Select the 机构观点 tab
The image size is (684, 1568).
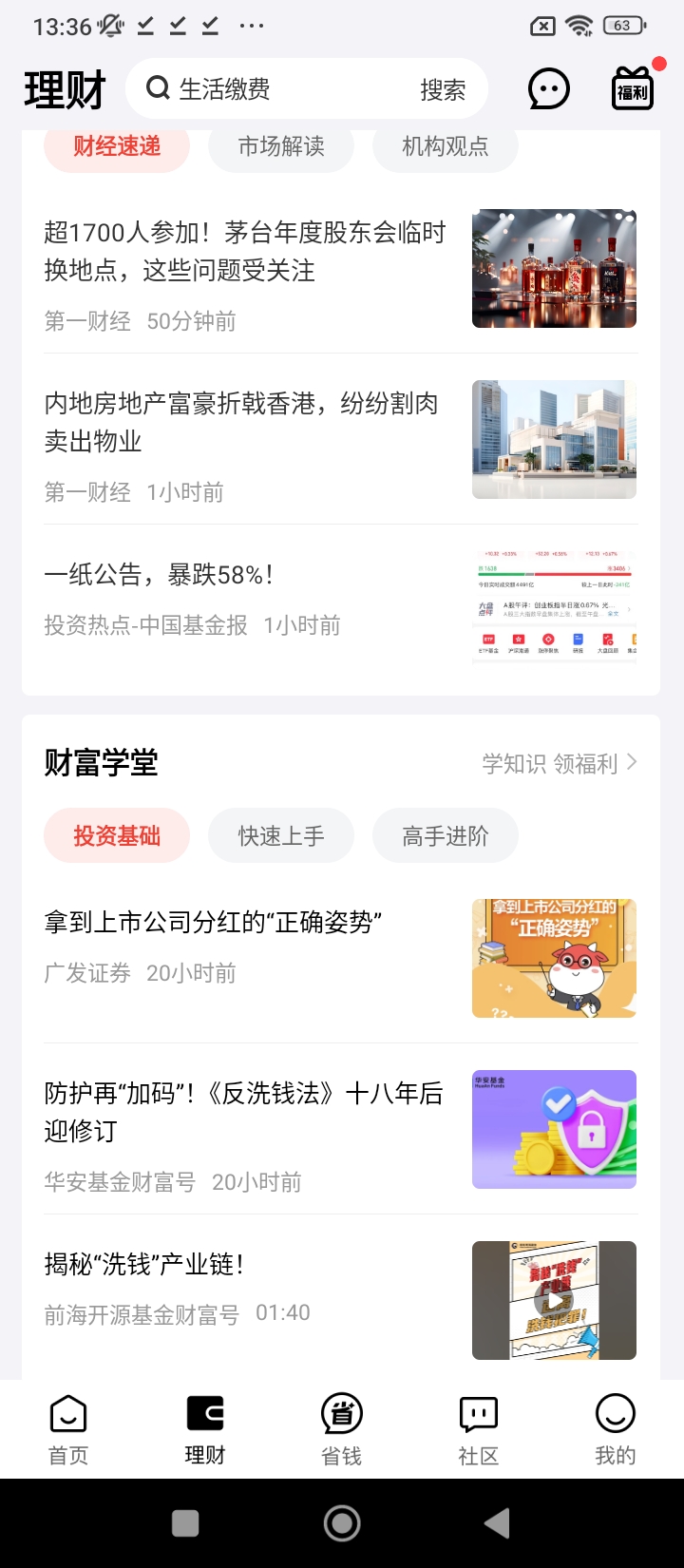[x=446, y=146]
